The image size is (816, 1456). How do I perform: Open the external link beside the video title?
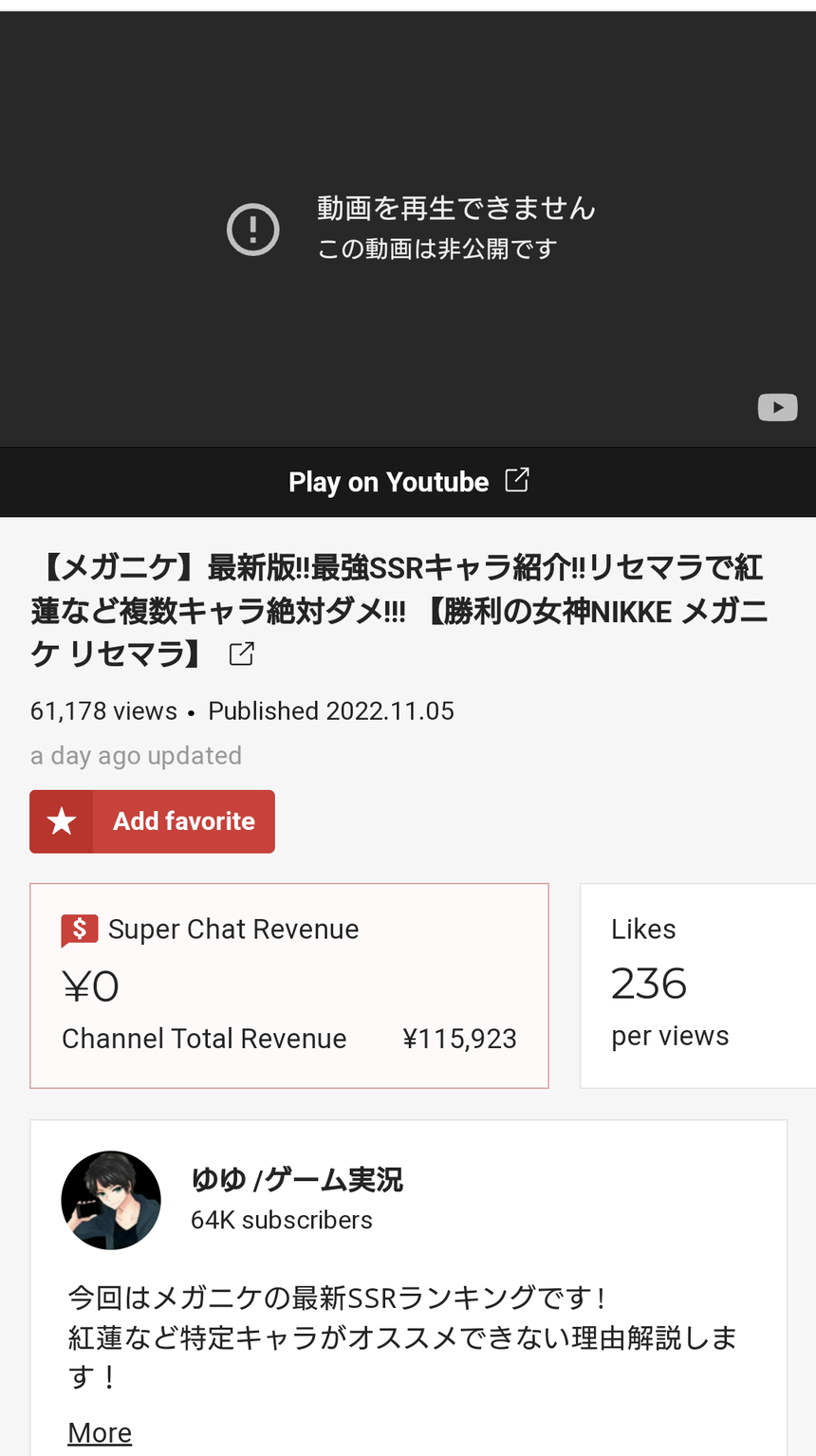pos(242,654)
